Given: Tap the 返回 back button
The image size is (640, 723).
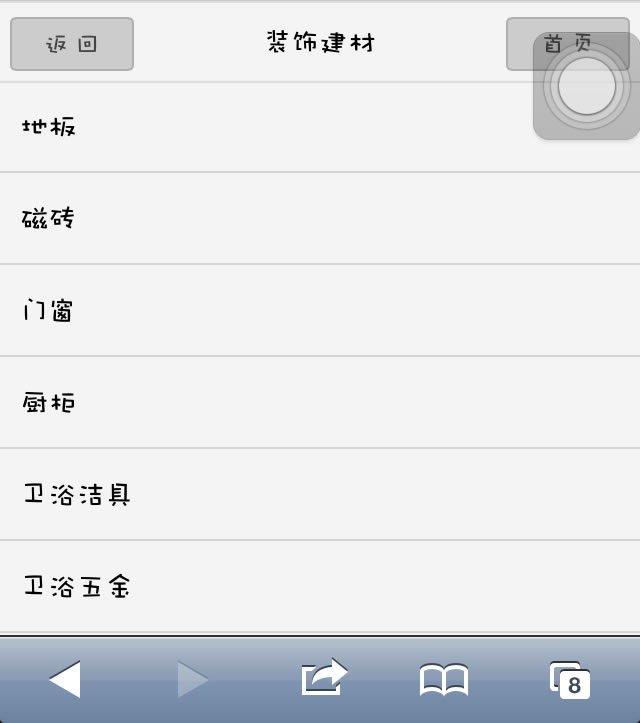Looking at the screenshot, I should click(x=72, y=44).
